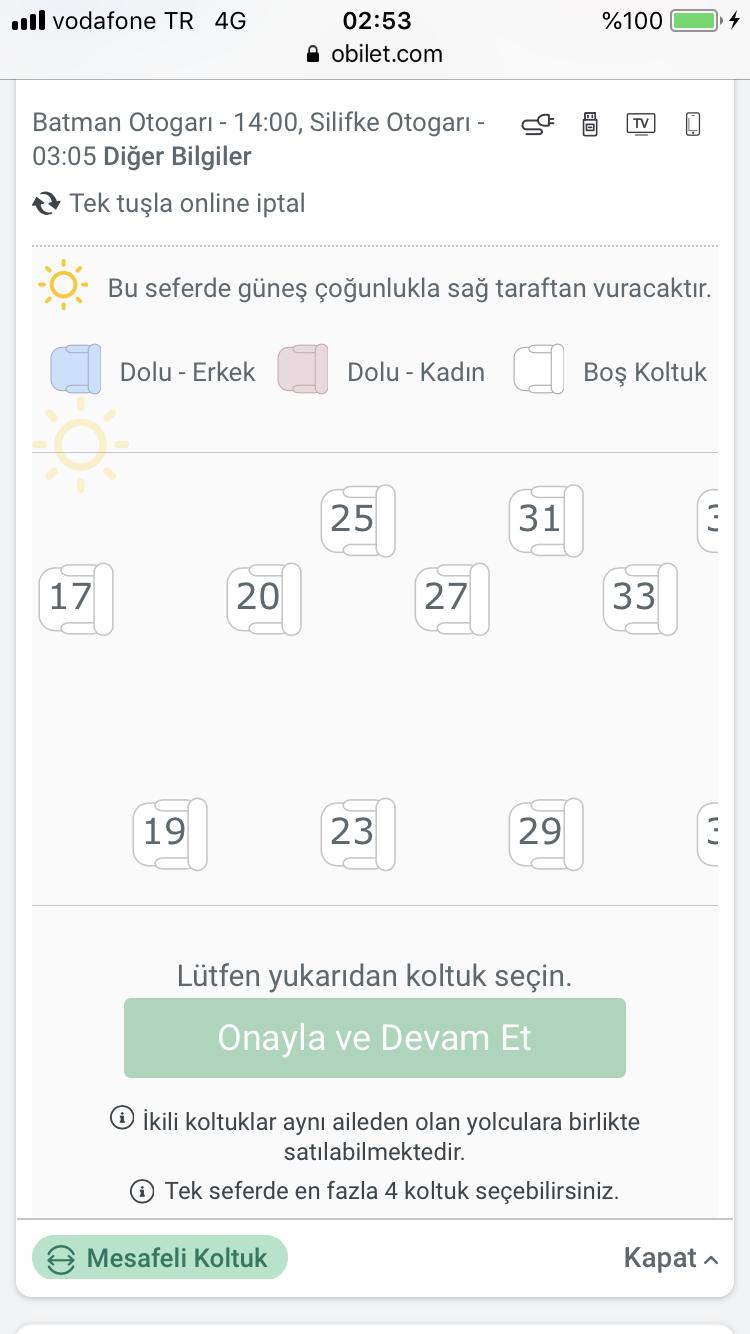Tap the Mesafeli Koltuk chip
Image resolution: width=750 pixels, height=1334 pixels.
pos(160,1258)
